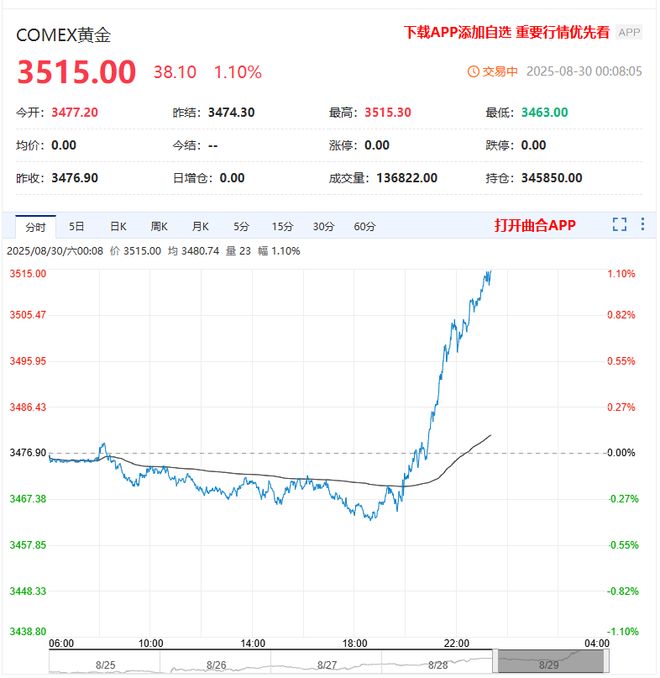Tap the timeline range selector

tap(551, 661)
